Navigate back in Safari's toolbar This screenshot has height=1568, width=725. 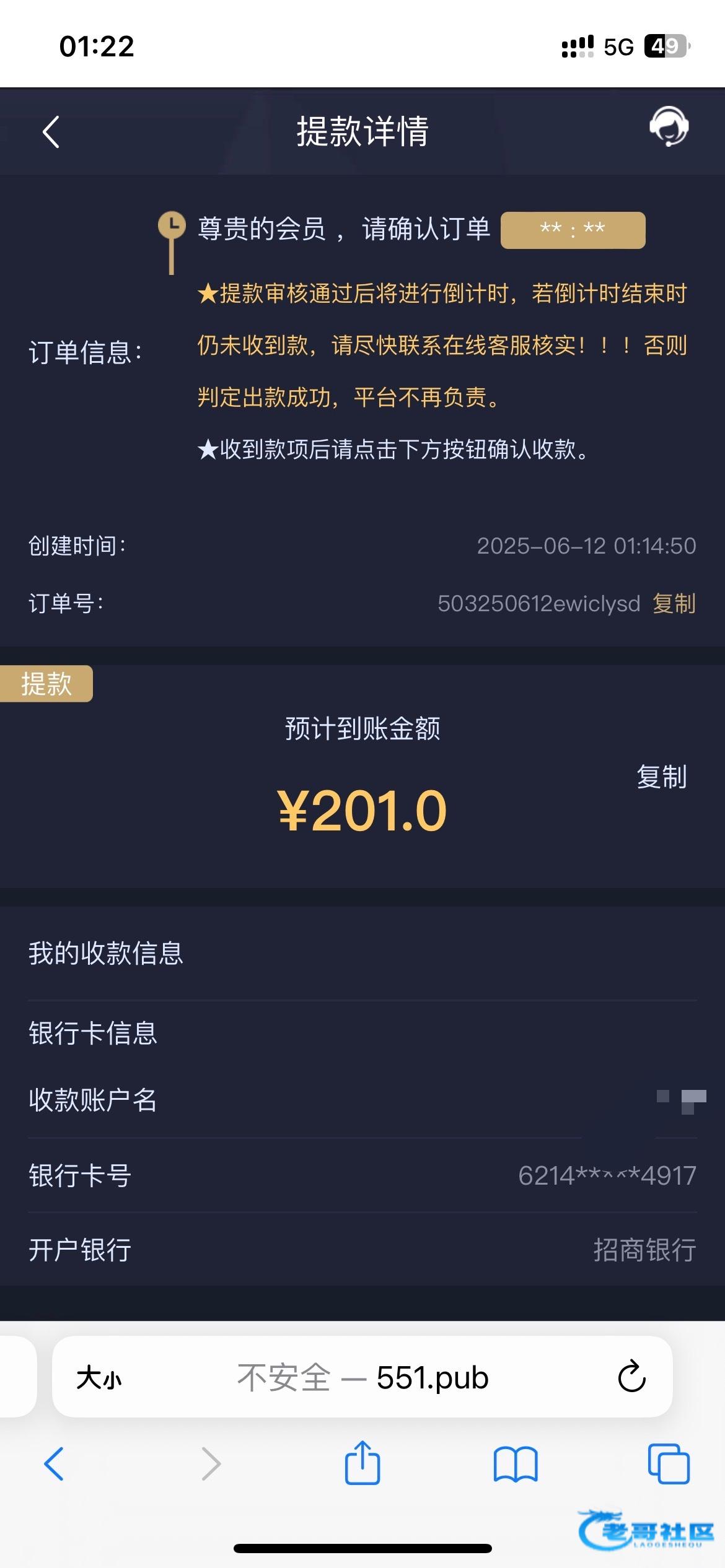click(x=54, y=1464)
